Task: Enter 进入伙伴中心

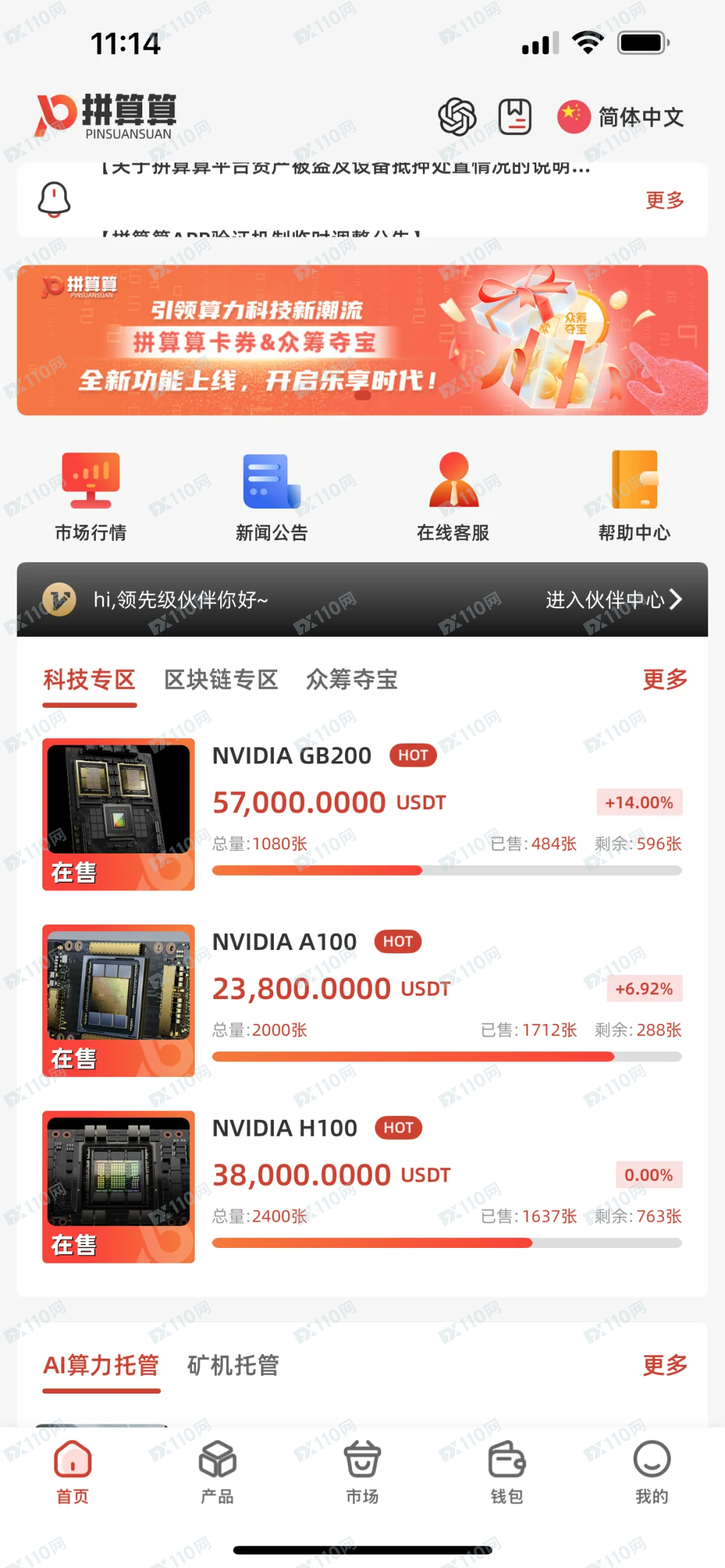Action: (613, 599)
